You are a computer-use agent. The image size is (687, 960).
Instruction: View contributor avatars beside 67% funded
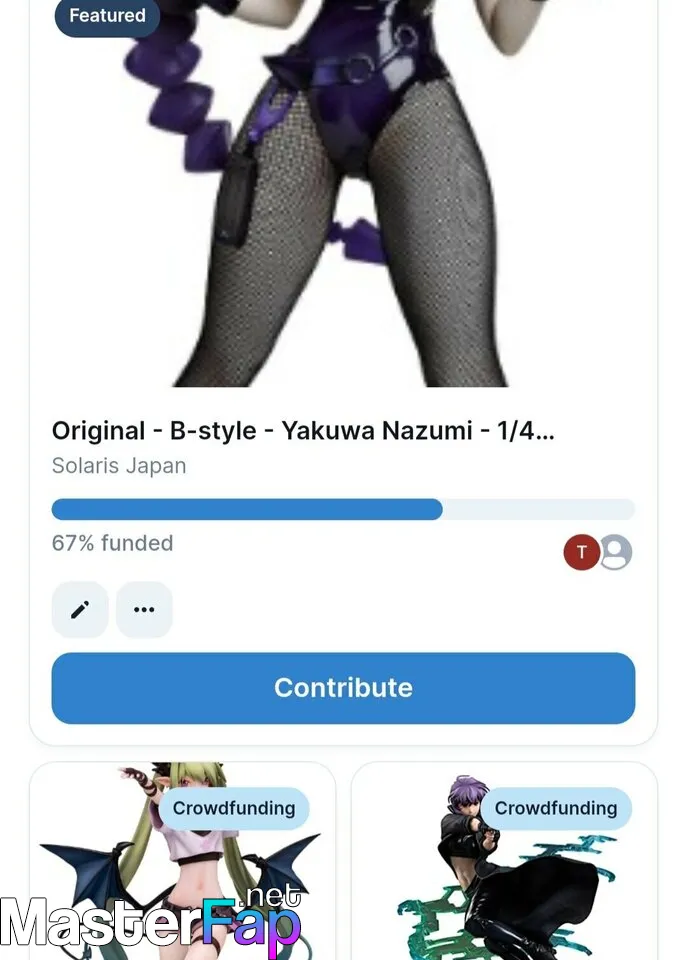(x=597, y=552)
